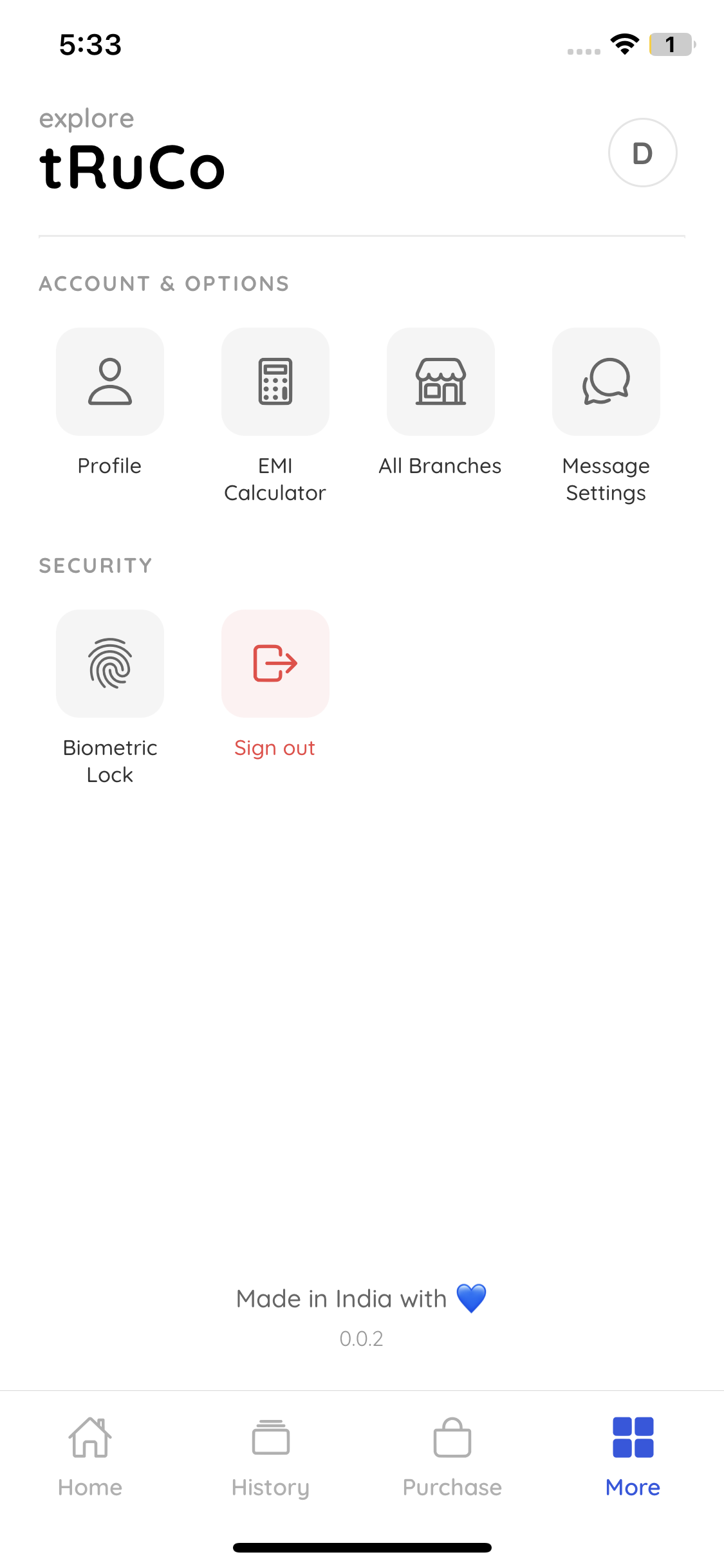The image size is (724, 1568).
Task: Click the Profile label text
Action: click(x=109, y=465)
